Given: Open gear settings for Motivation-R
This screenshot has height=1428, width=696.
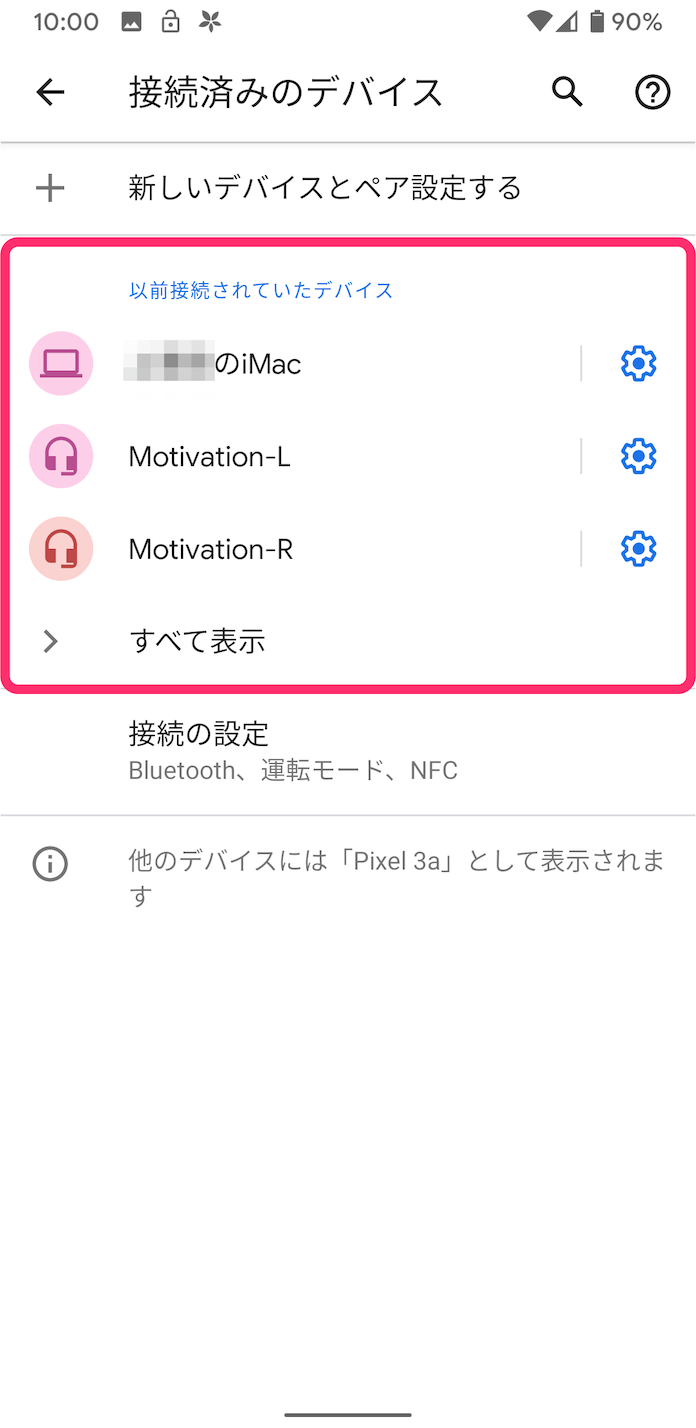Looking at the screenshot, I should tap(638, 549).
